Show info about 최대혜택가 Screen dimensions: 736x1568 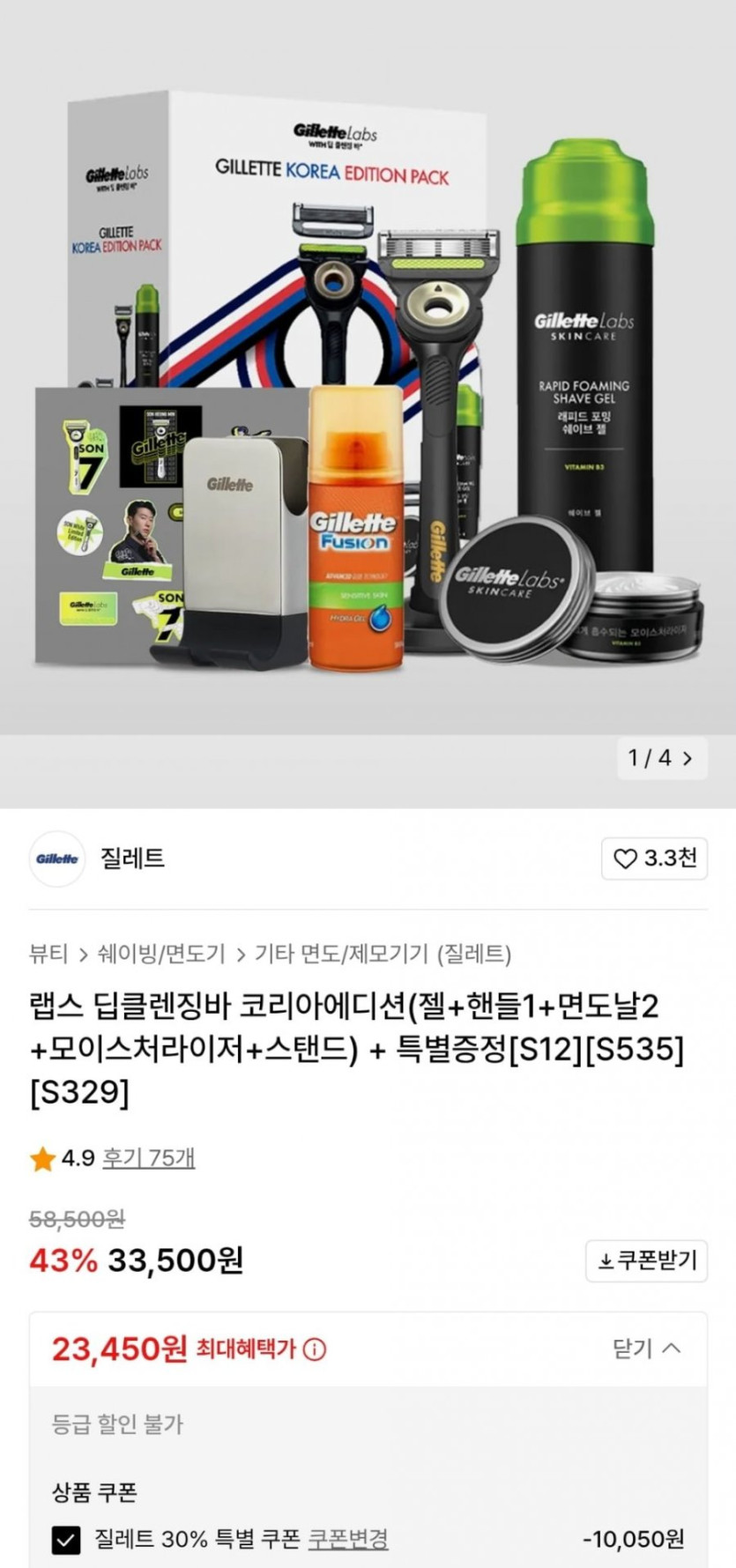(315, 1349)
